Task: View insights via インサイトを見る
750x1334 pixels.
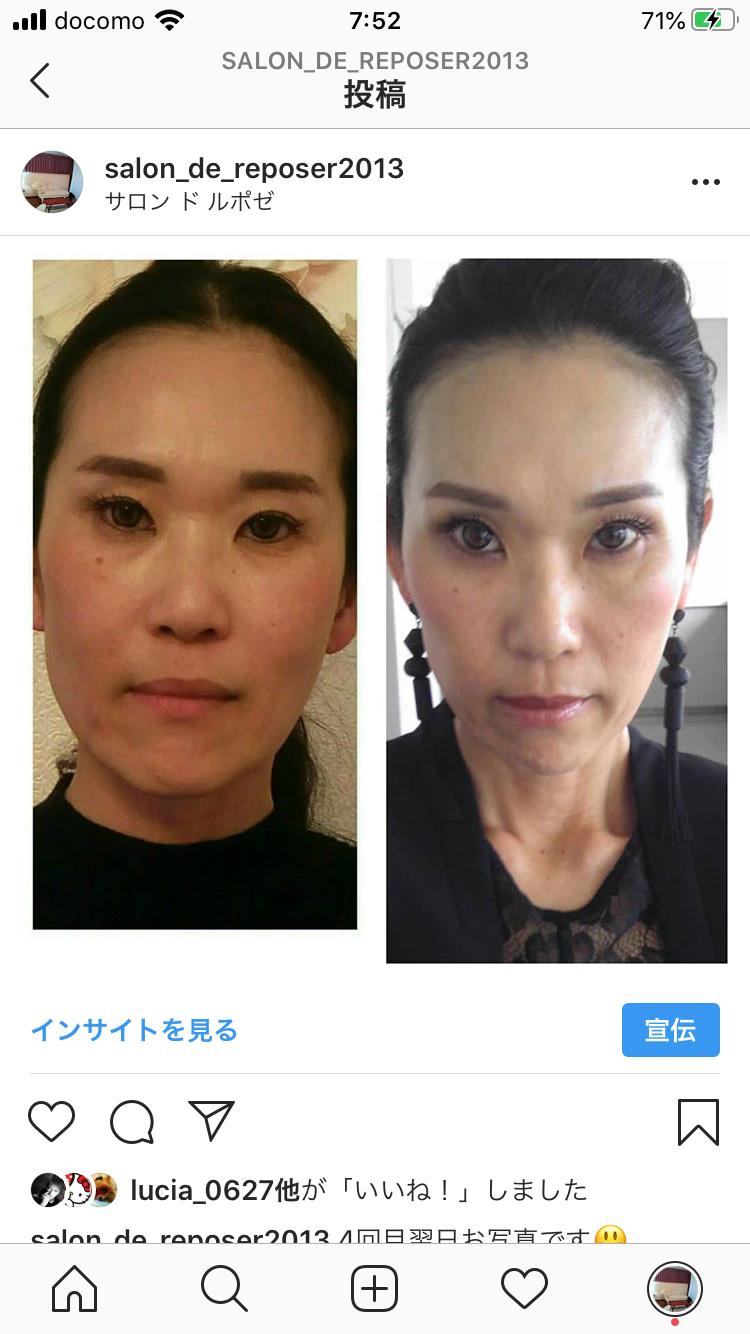Action: 134,1030
